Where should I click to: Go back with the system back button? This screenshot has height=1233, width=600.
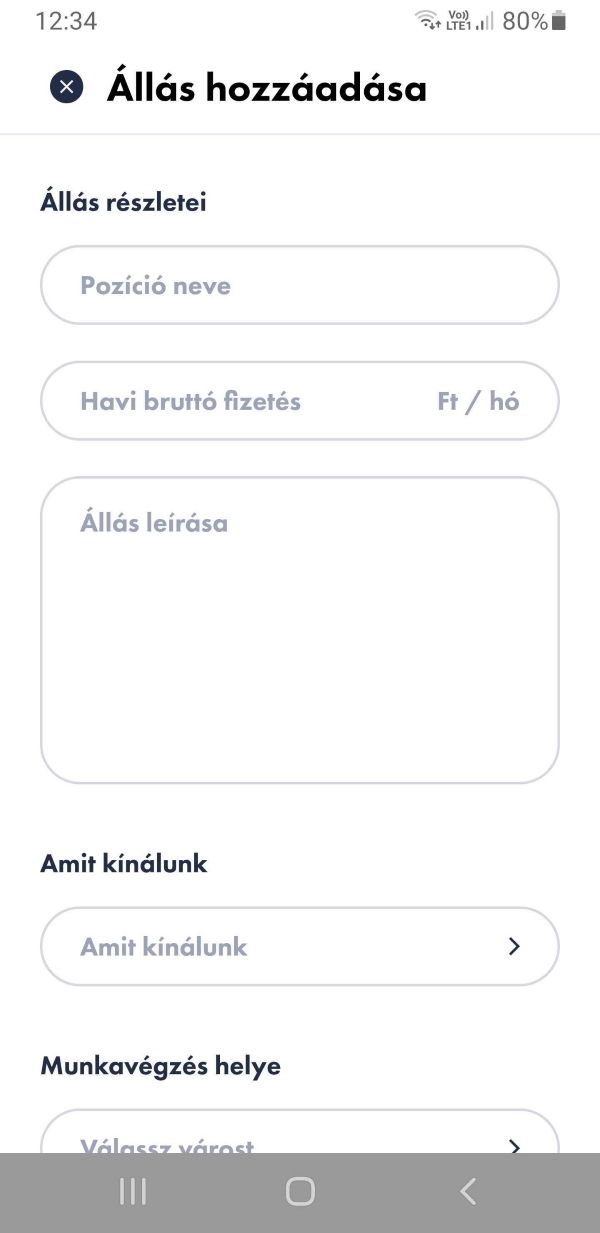coord(467,1191)
